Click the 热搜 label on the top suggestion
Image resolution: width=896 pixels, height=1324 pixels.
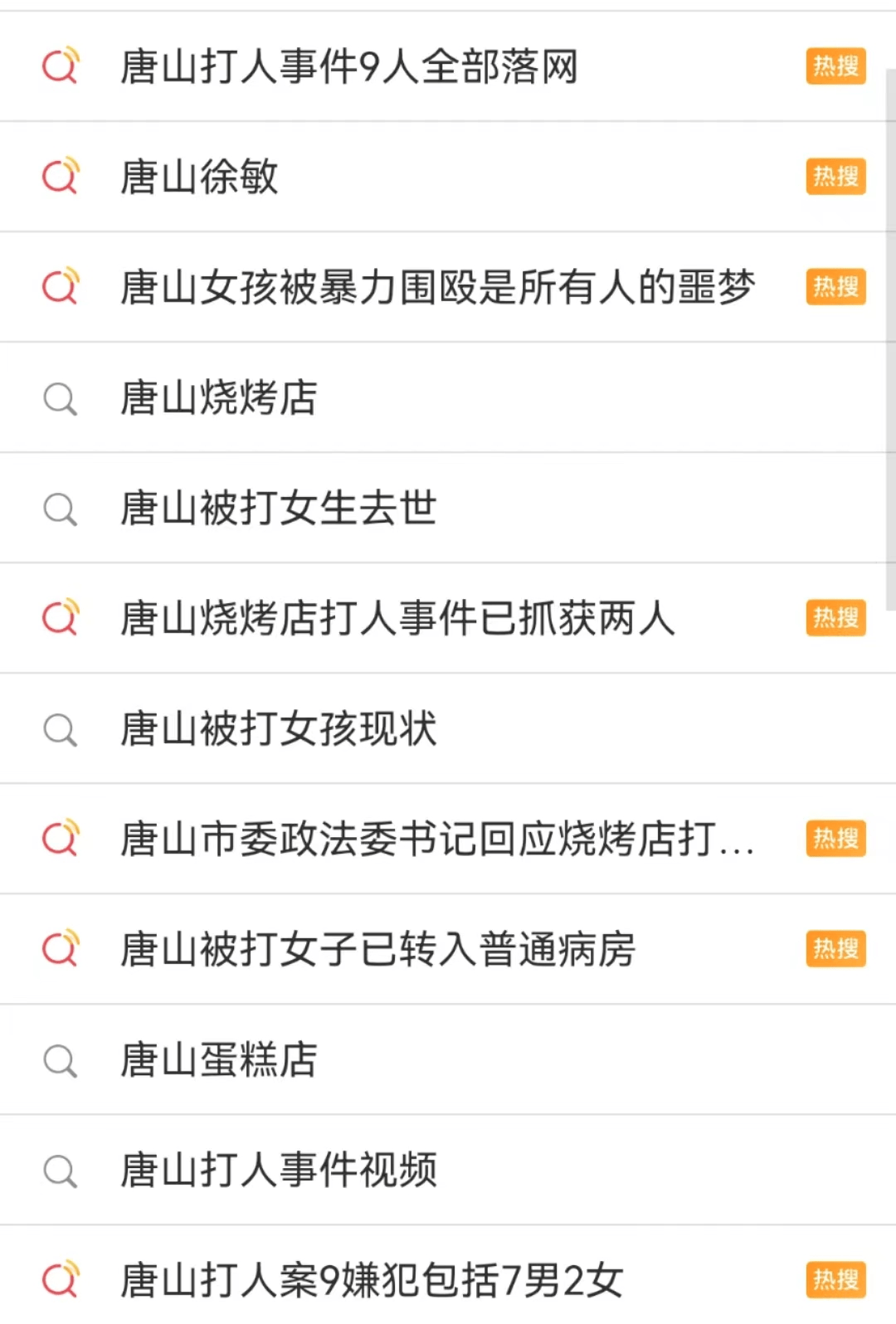pos(835,66)
